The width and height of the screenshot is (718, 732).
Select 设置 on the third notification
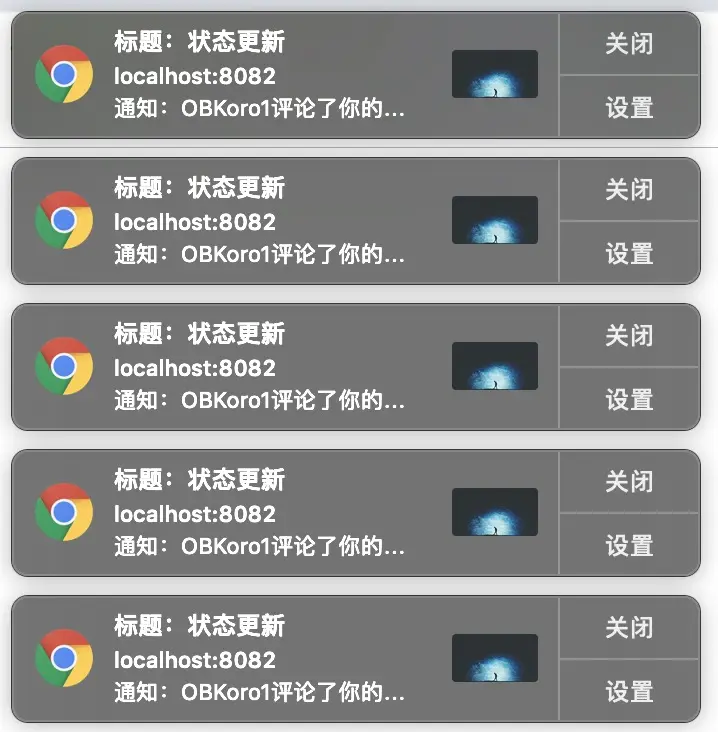[629, 399]
